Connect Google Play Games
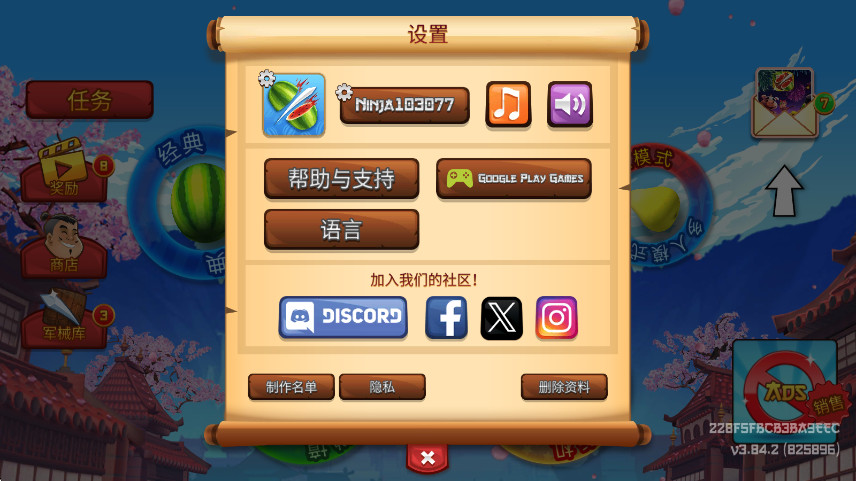 point(514,178)
